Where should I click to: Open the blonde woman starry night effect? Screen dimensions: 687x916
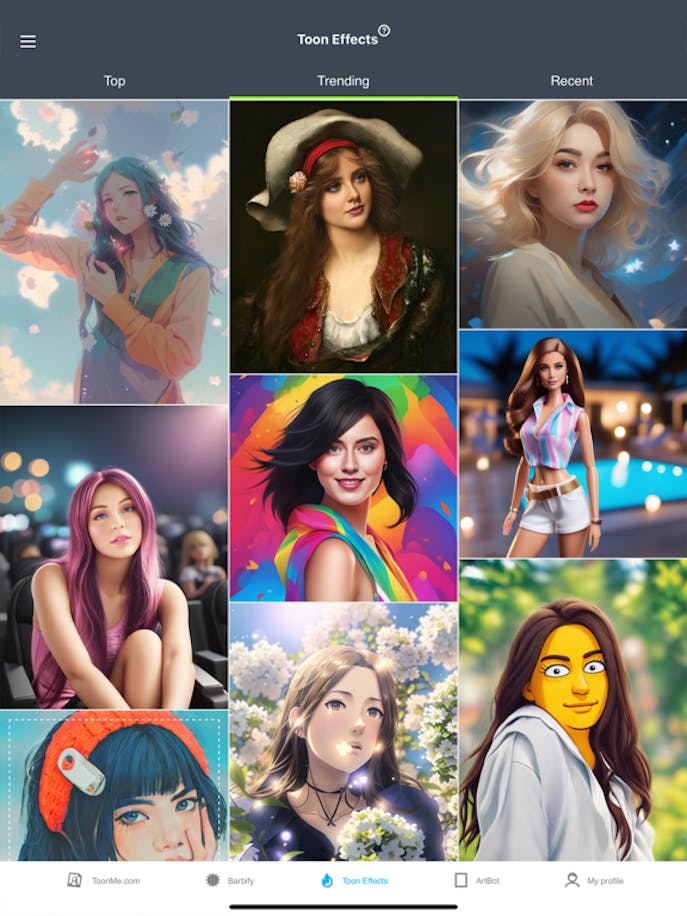tap(572, 214)
